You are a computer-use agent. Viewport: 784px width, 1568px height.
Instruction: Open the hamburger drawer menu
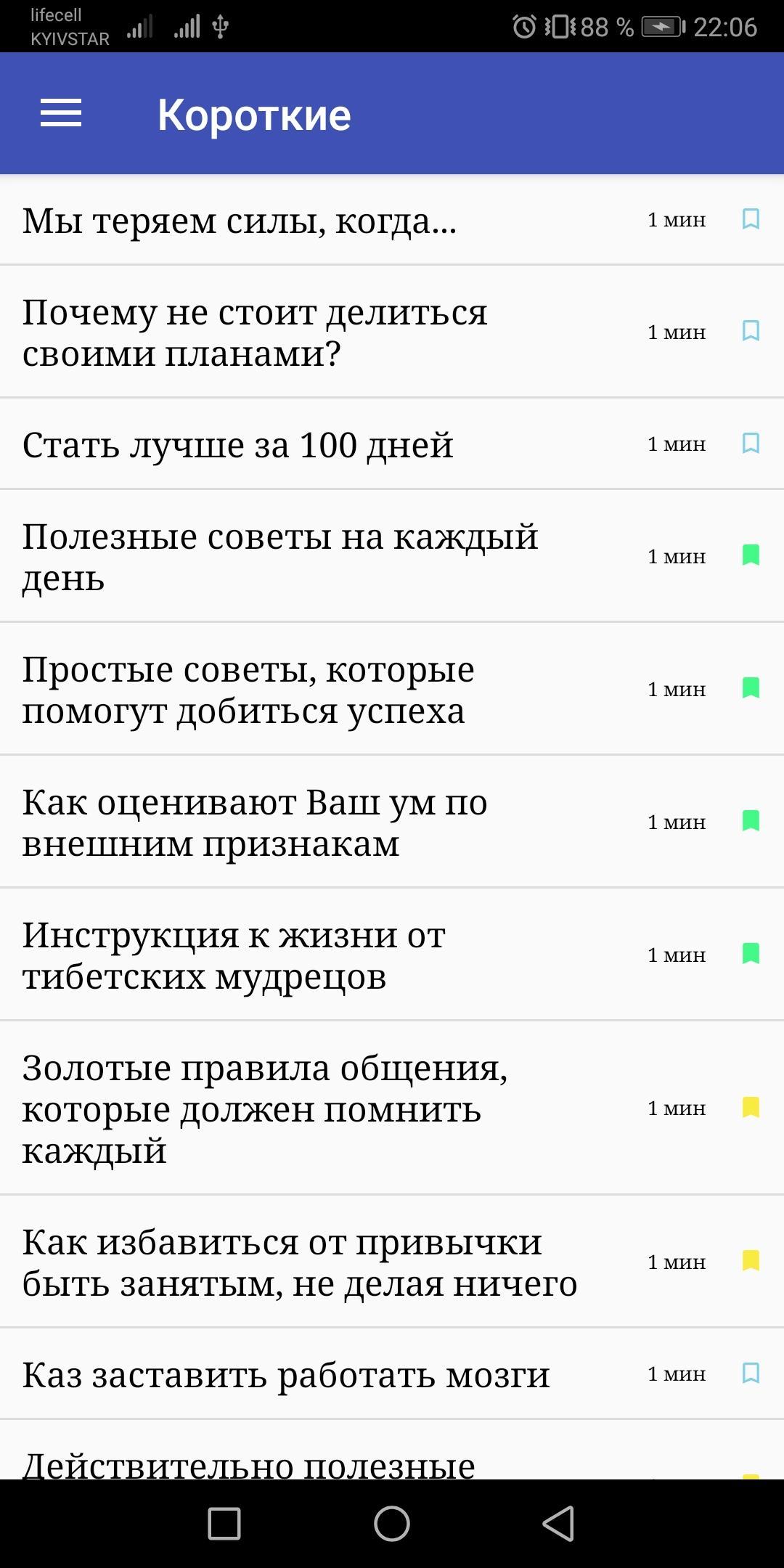[x=61, y=114]
